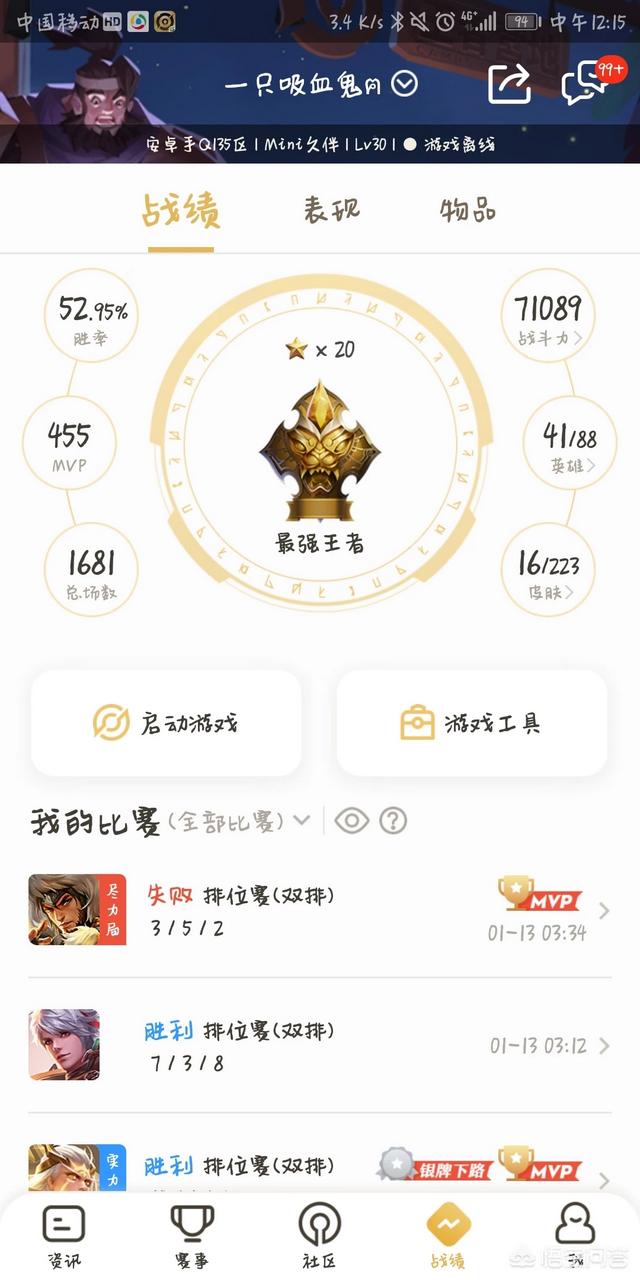Select the 战绩 top tab

point(181,210)
